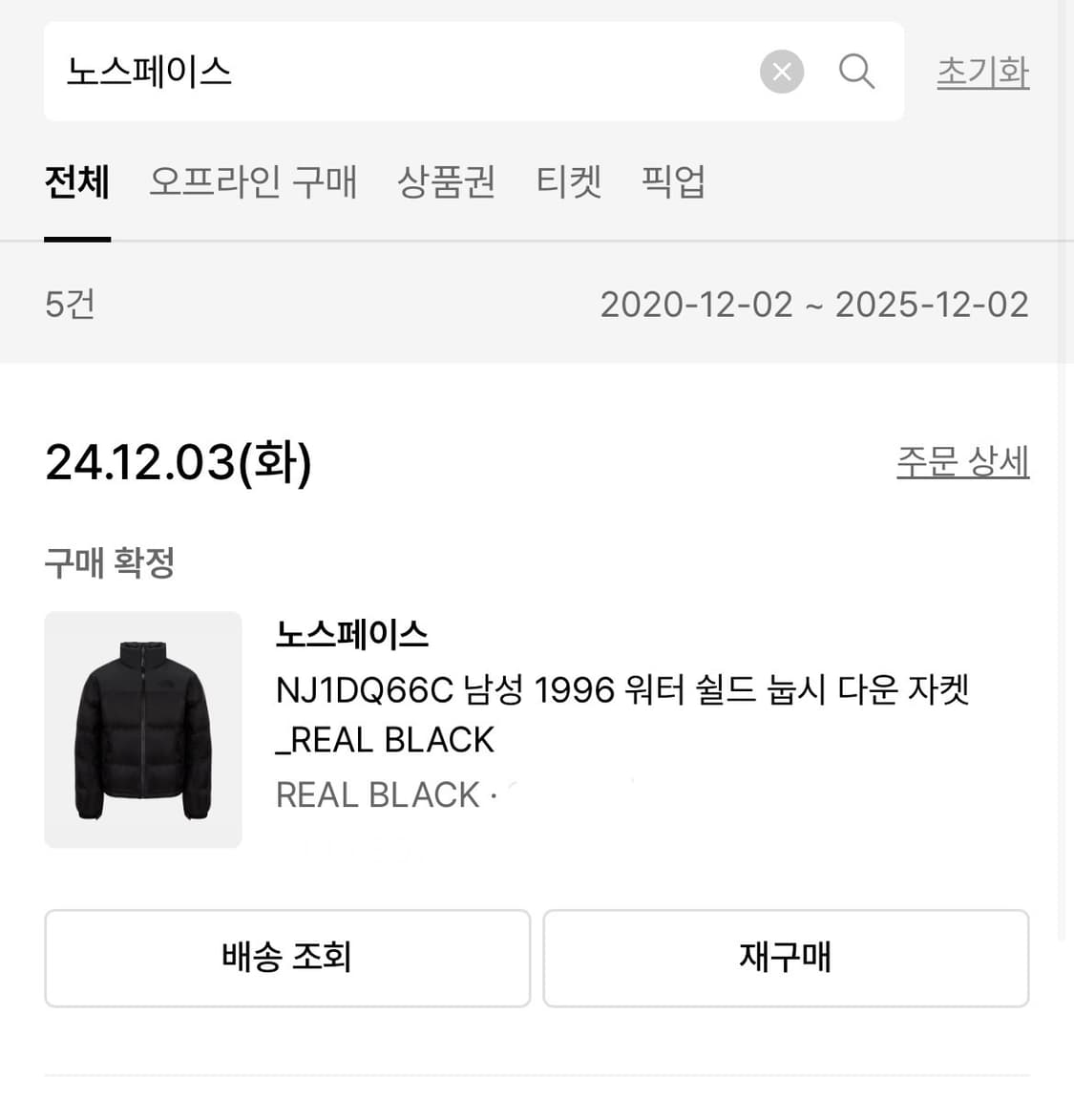Clear the search text using the X icon
The image size is (1074, 1120).
(x=782, y=72)
